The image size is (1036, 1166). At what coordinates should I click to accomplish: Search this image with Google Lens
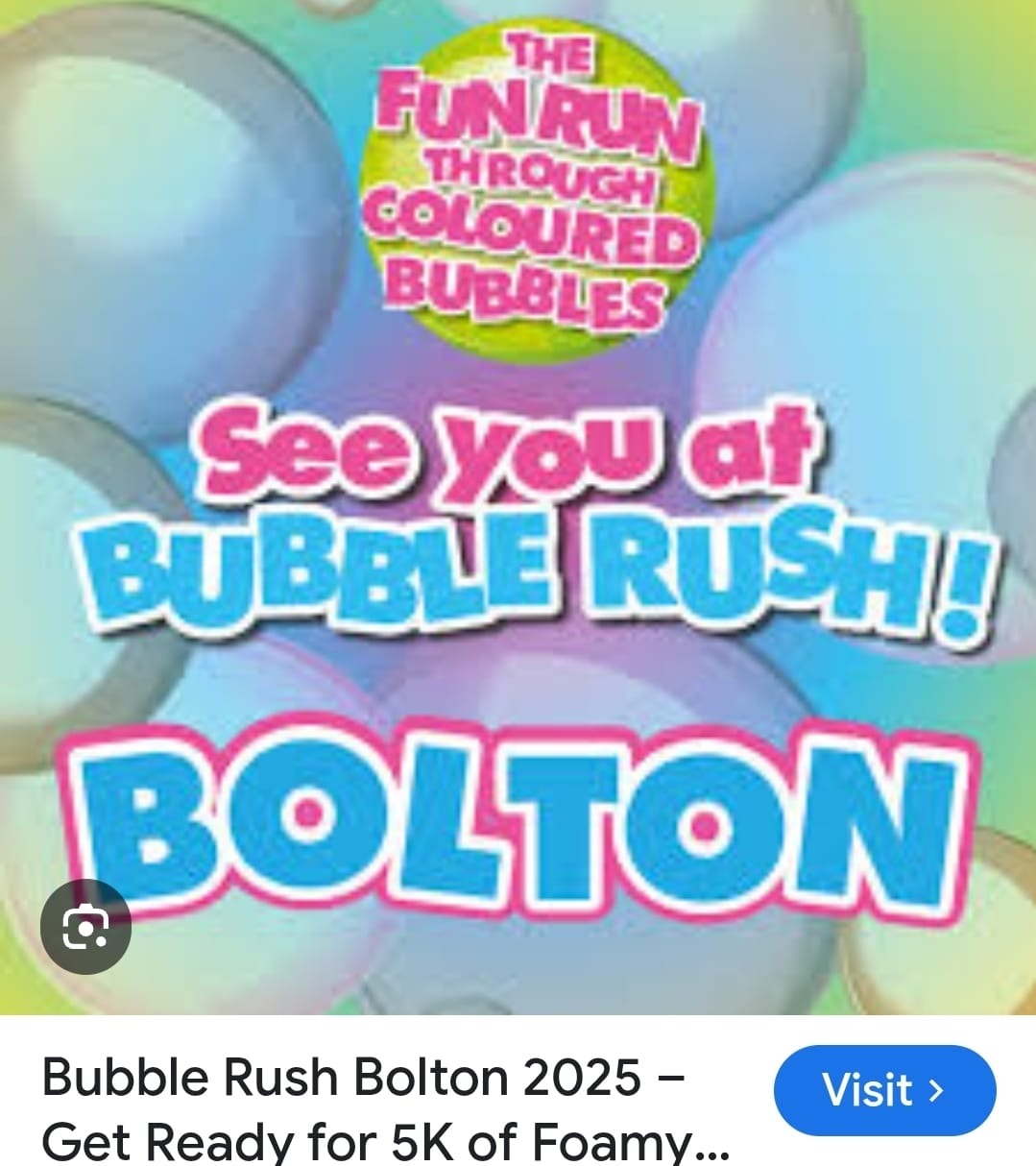[x=85, y=927]
